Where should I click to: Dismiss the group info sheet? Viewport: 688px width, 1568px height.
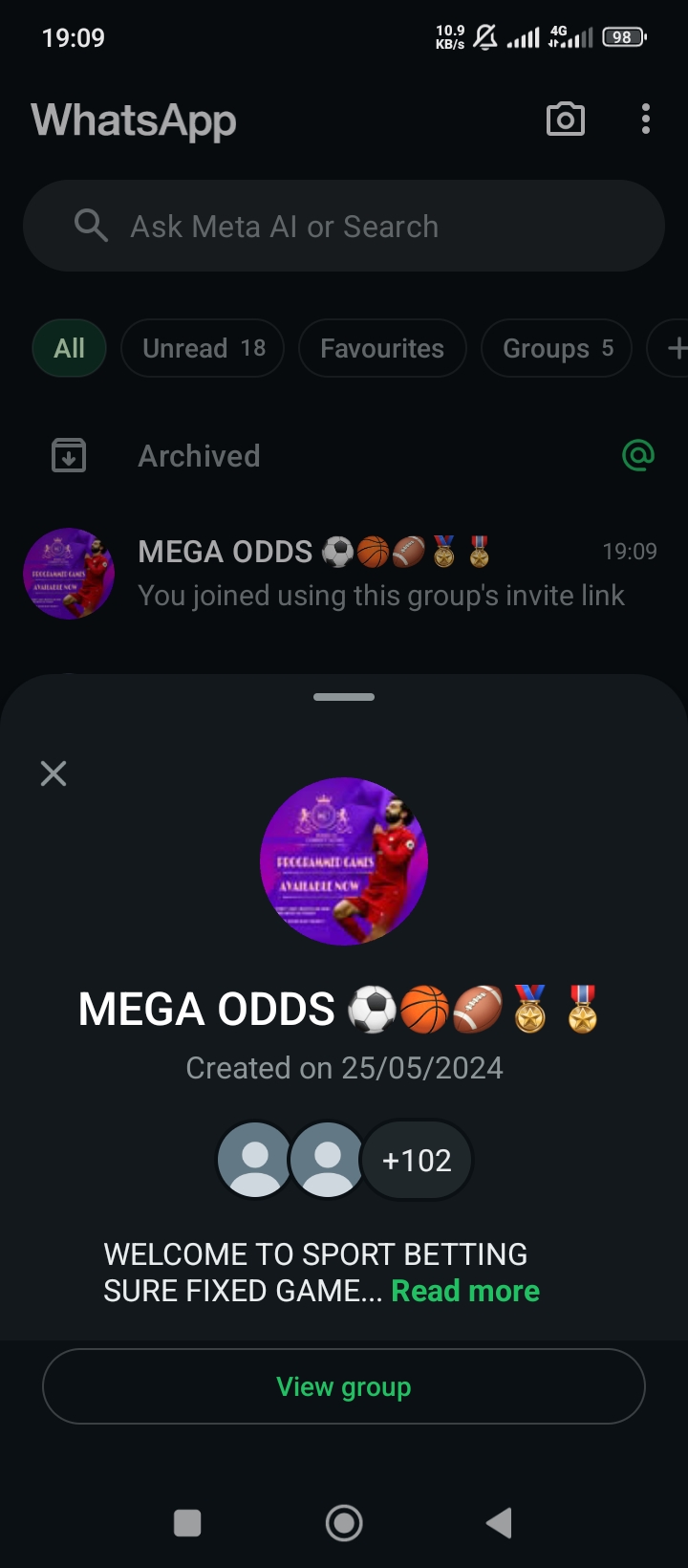(54, 773)
